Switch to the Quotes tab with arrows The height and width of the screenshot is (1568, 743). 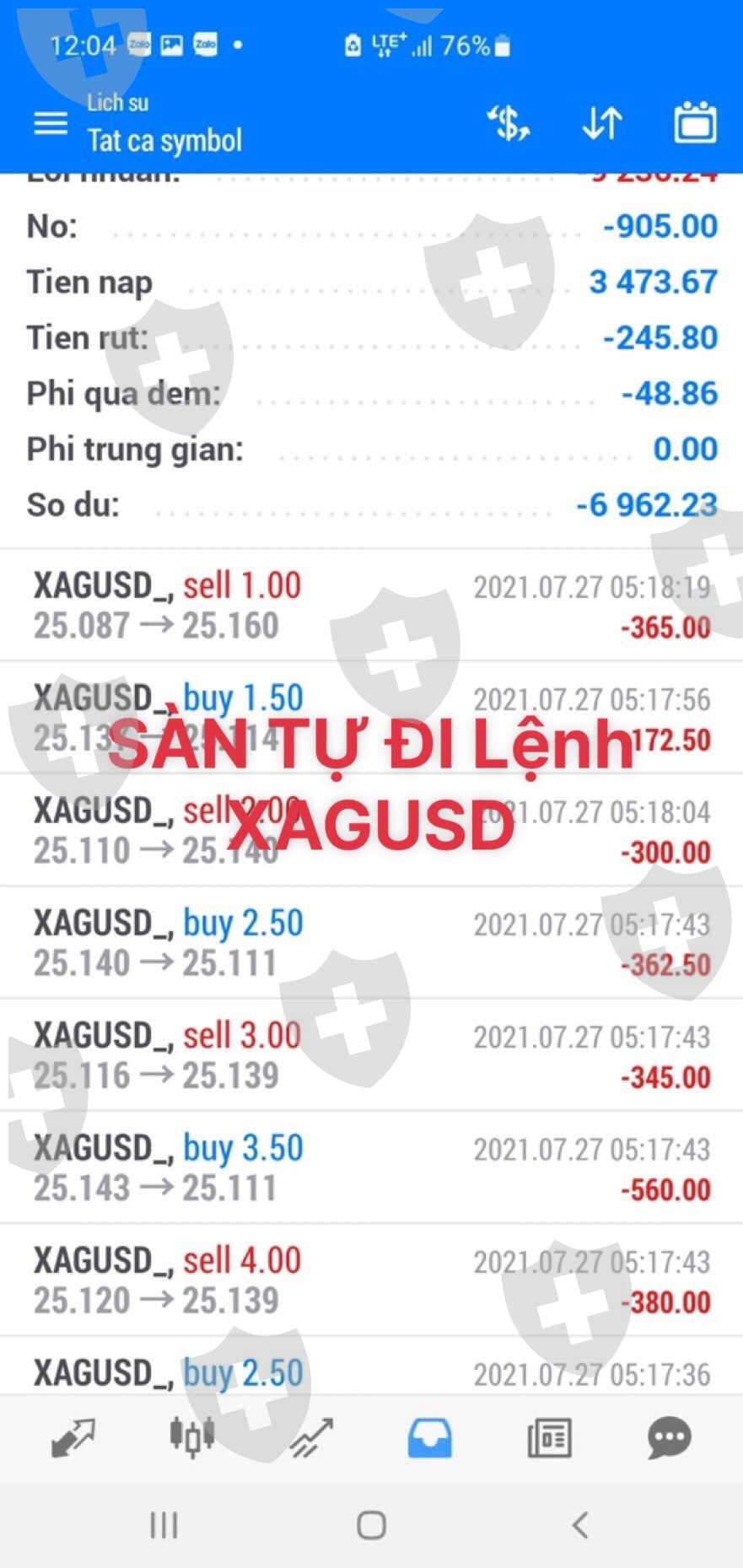point(73,1438)
